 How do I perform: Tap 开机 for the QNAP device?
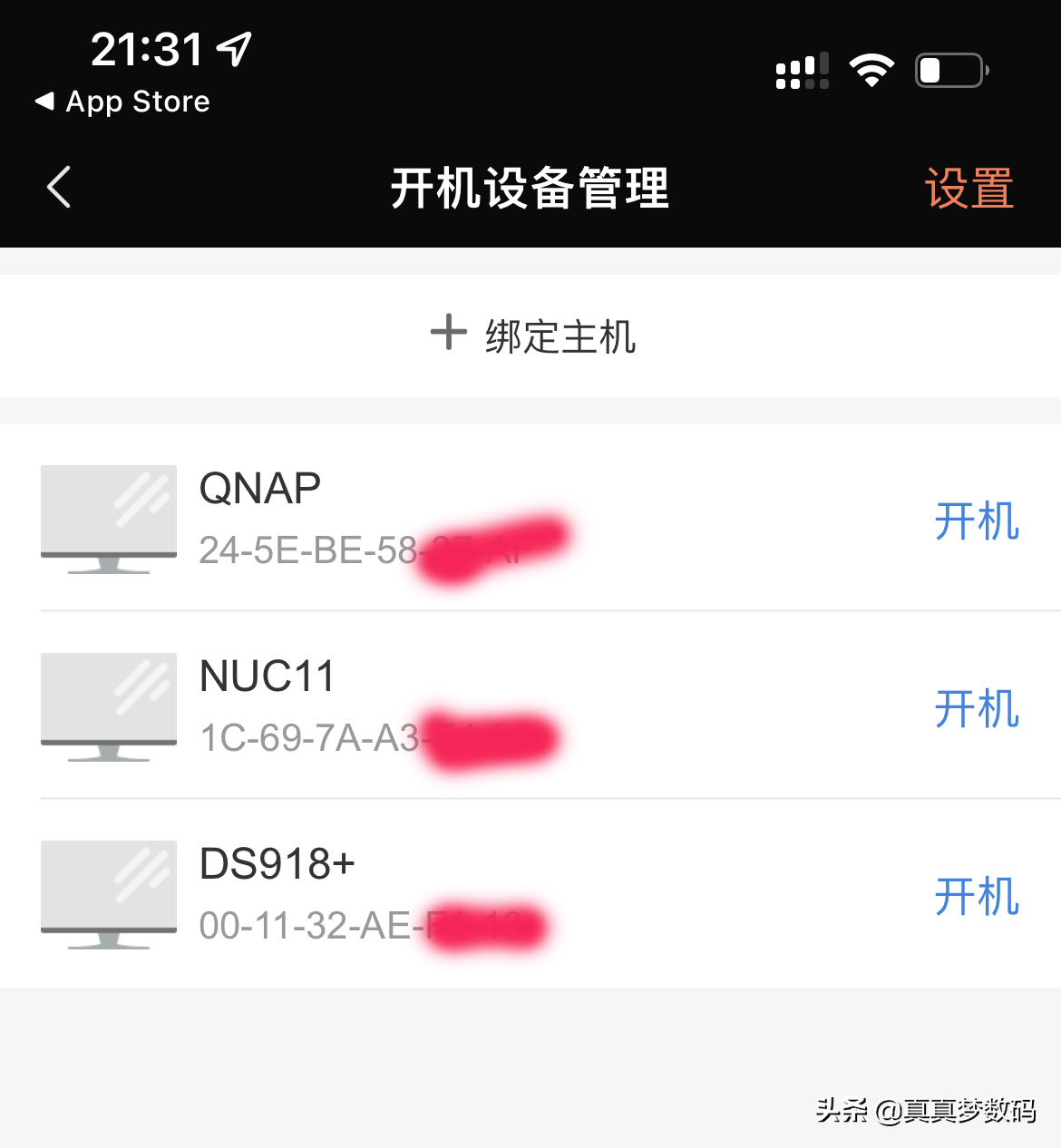pyautogui.click(x=977, y=521)
